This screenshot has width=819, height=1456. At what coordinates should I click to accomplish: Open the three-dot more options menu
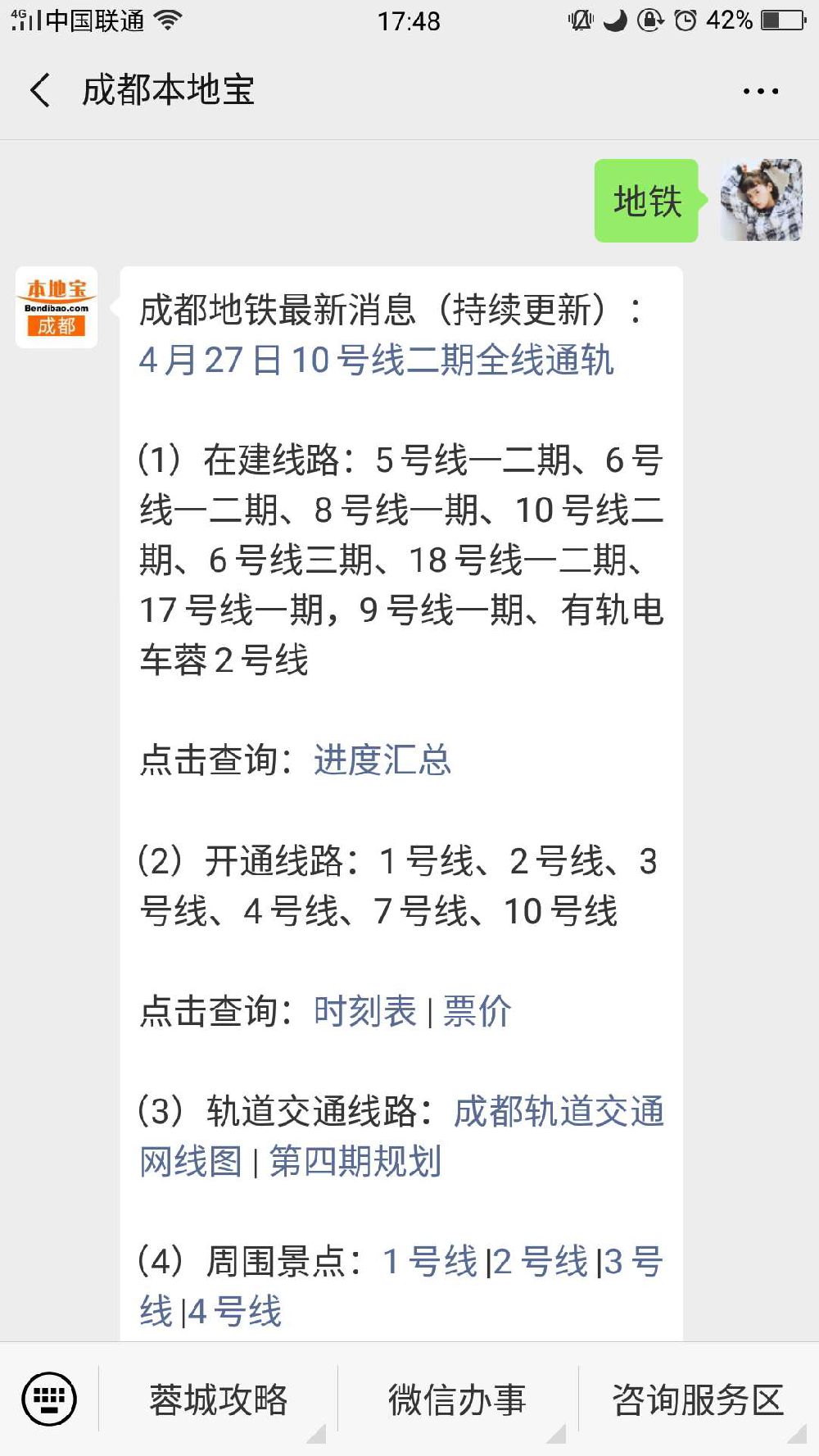(x=760, y=91)
